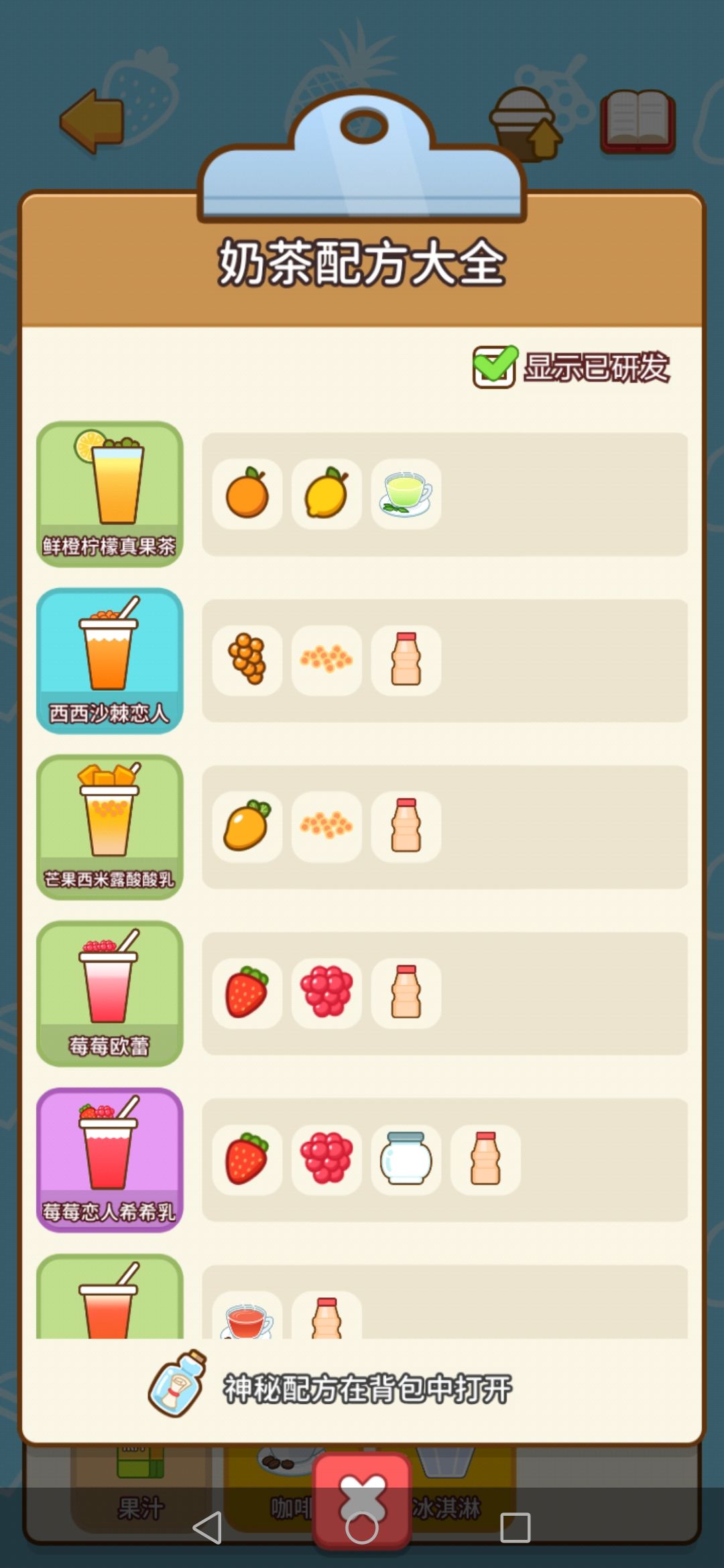Tap the mango ingredient in 芒果西米露酸酸乳
The width and height of the screenshot is (724, 1568).
(x=247, y=826)
